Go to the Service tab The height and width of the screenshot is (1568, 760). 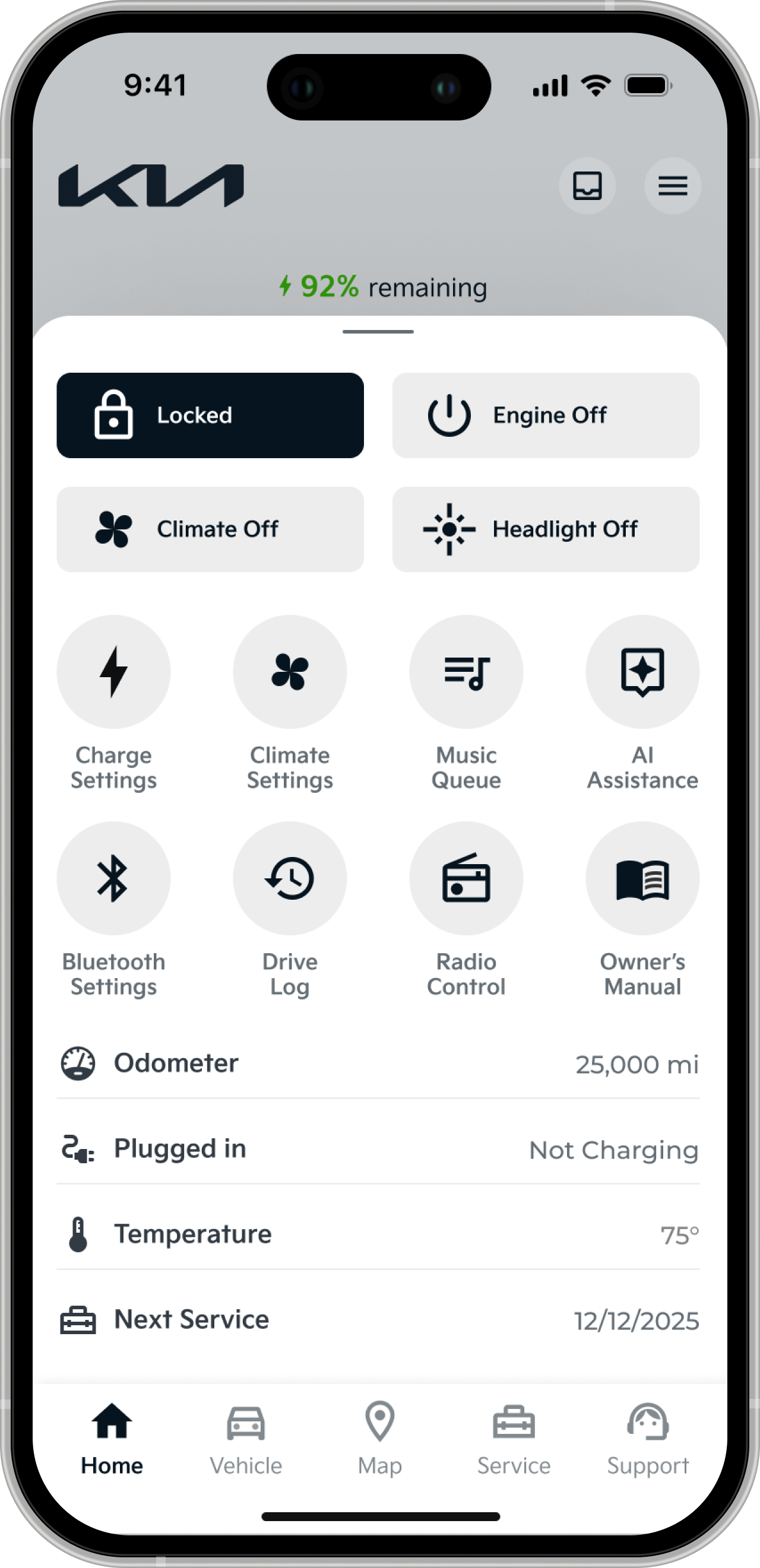[x=514, y=1440]
